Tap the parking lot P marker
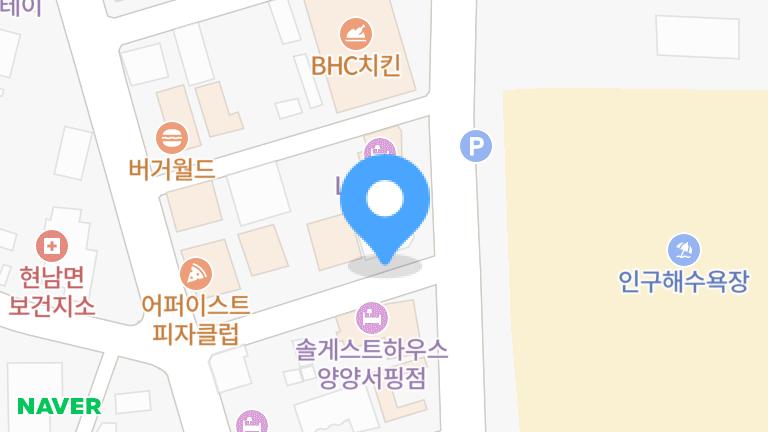Image resolution: width=768 pixels, height=432 pixels. click(475, 147)
